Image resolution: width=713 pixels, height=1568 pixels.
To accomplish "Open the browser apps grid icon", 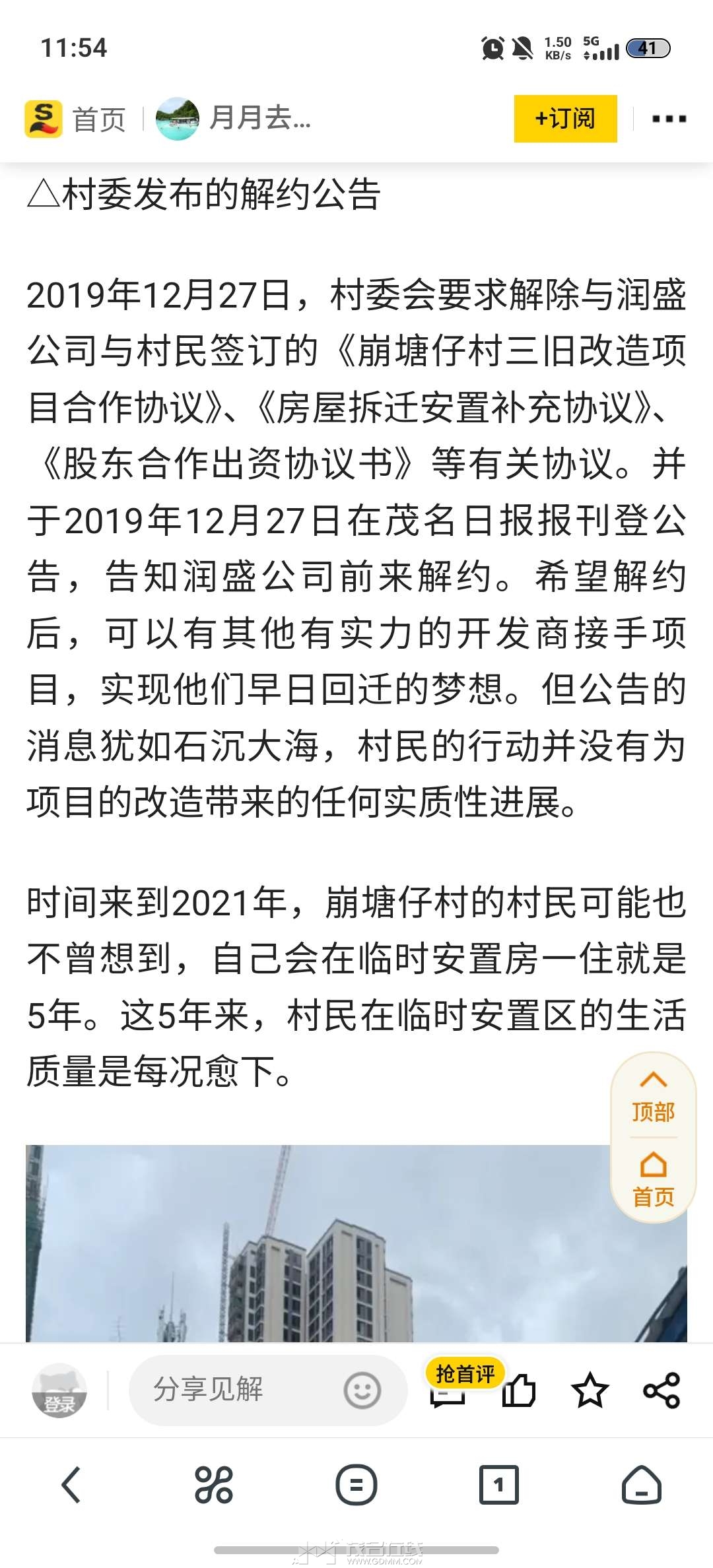I will [214, 1485].
